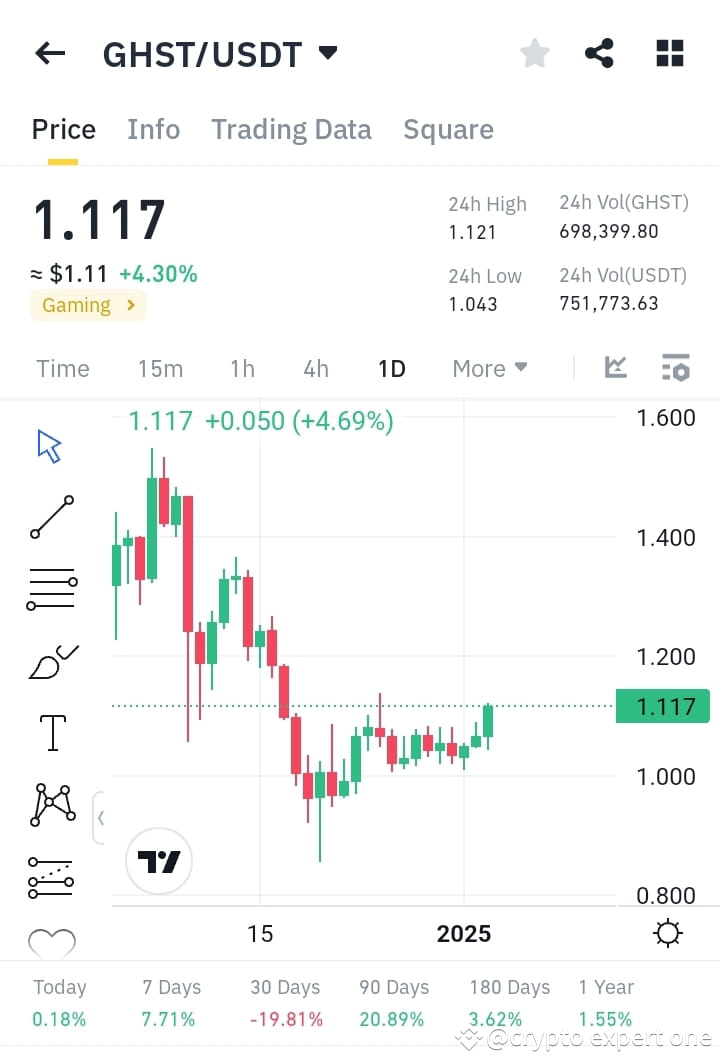The width and height of the screenshot is (720, 1060).
Task: Select the crosshair cursor tool
Action: point(48,445)
